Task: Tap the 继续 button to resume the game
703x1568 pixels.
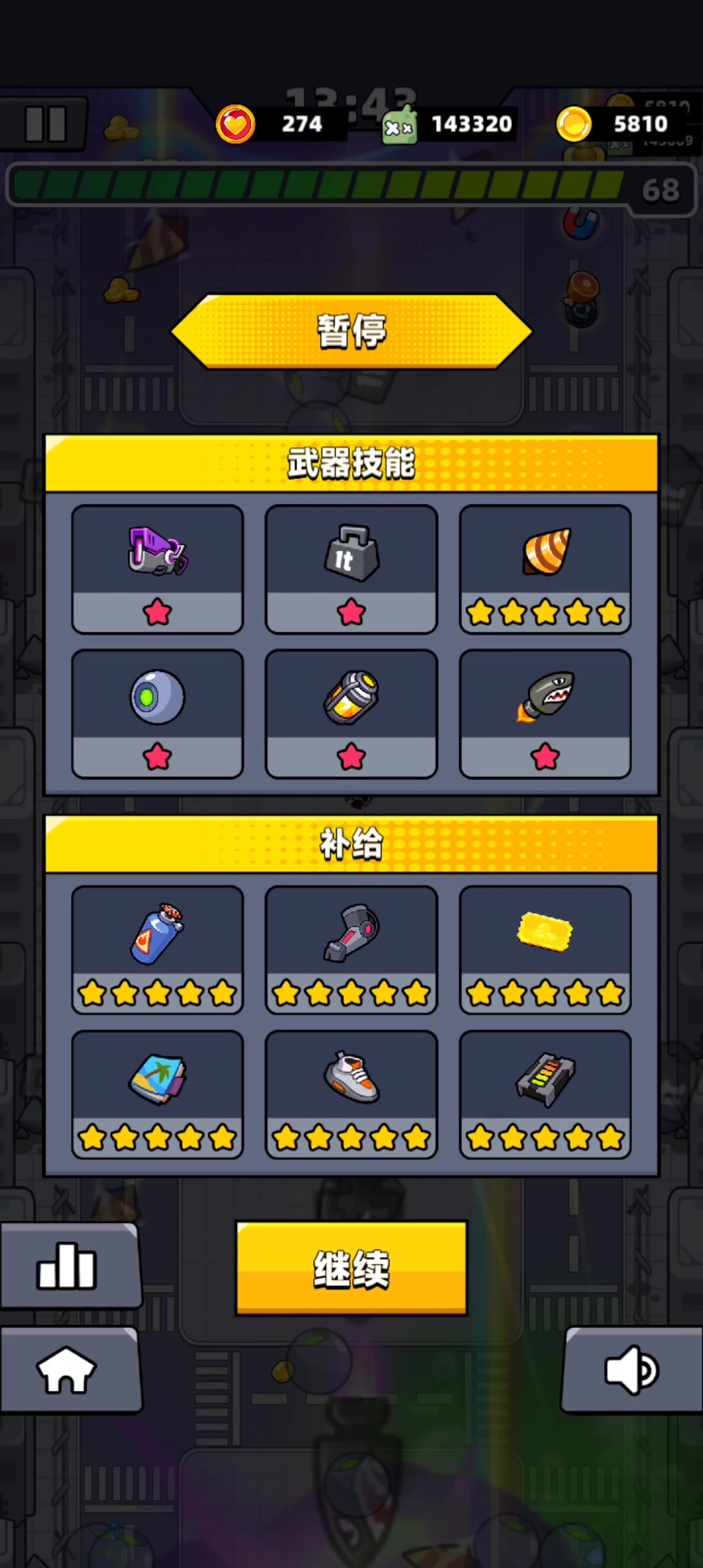Action: click(x=351, y=1268)
